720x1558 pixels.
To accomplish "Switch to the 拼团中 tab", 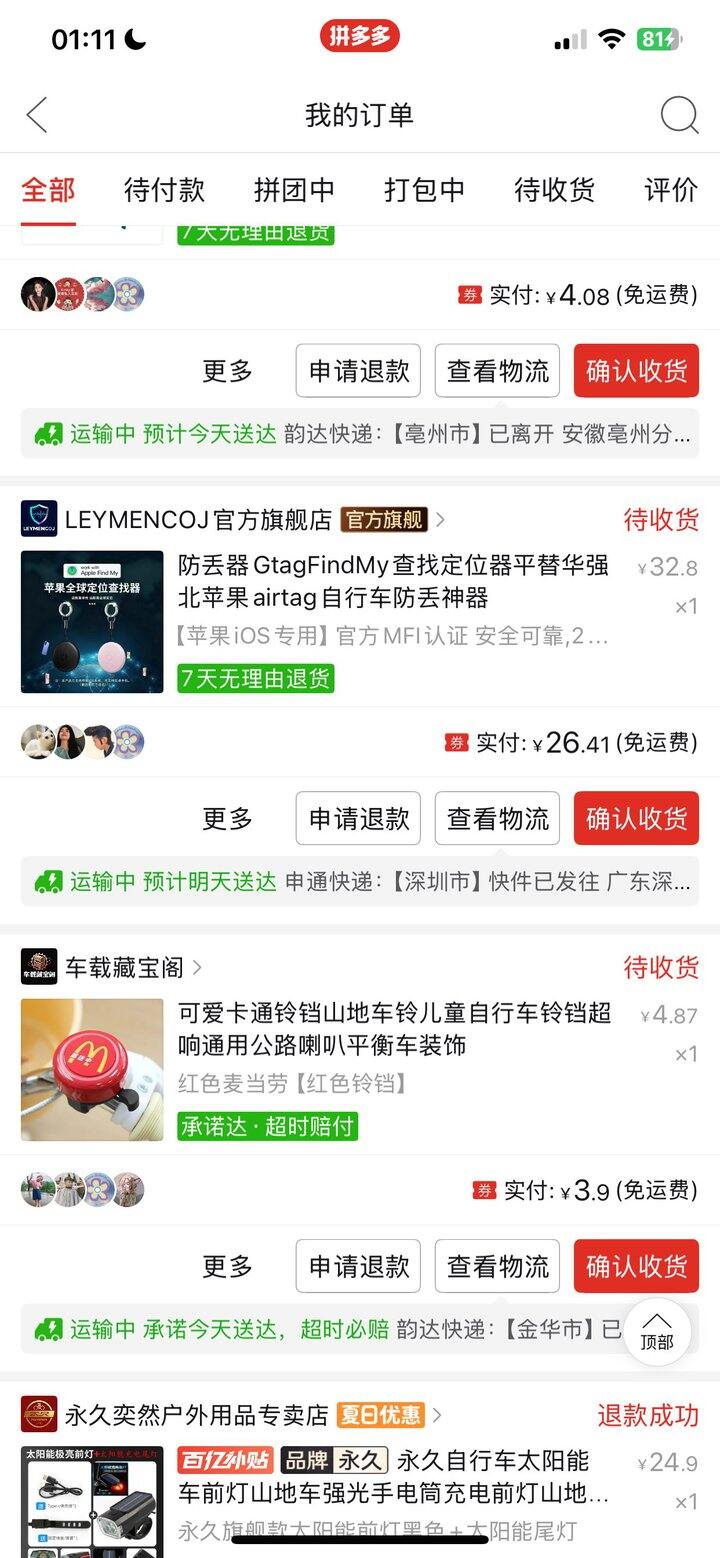I will pos(294,189).
